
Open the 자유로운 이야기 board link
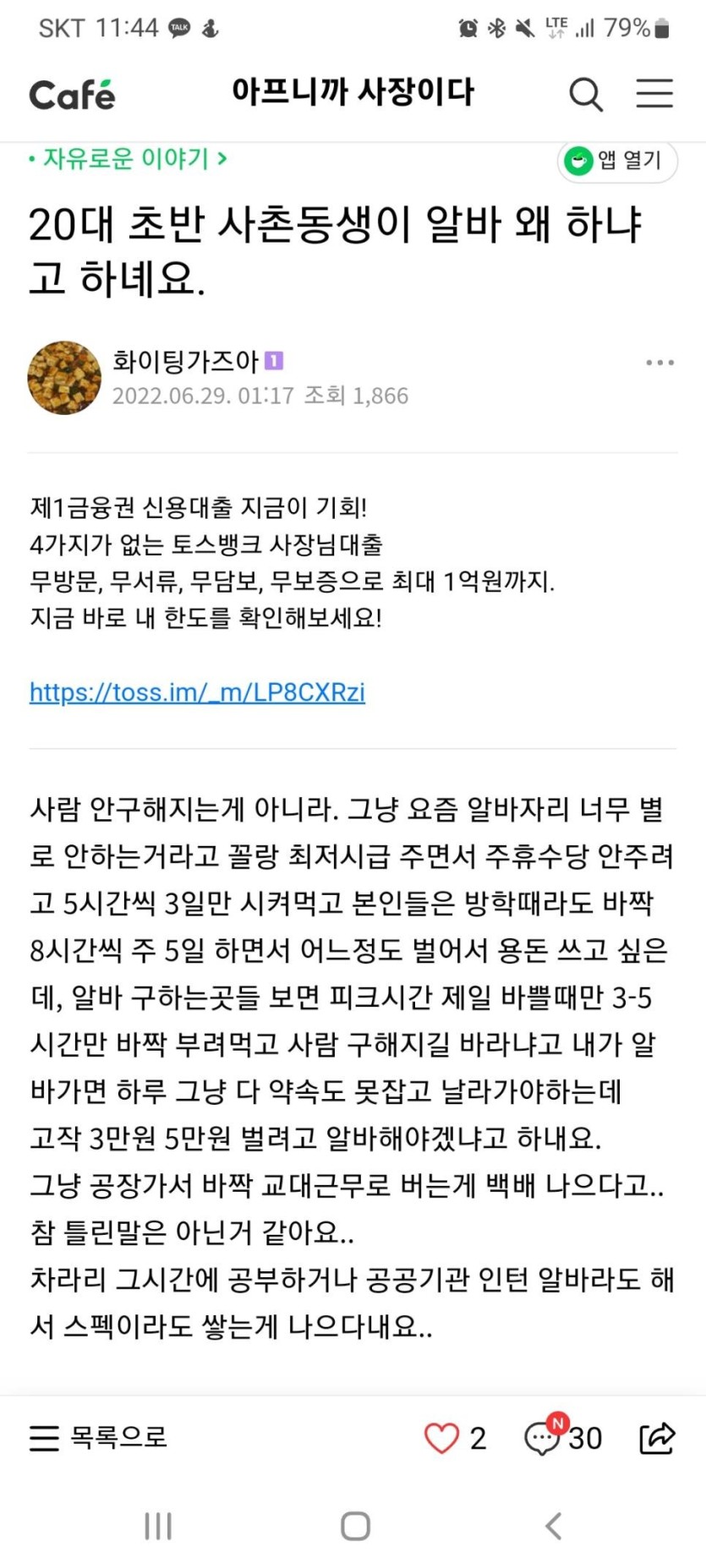128,158
